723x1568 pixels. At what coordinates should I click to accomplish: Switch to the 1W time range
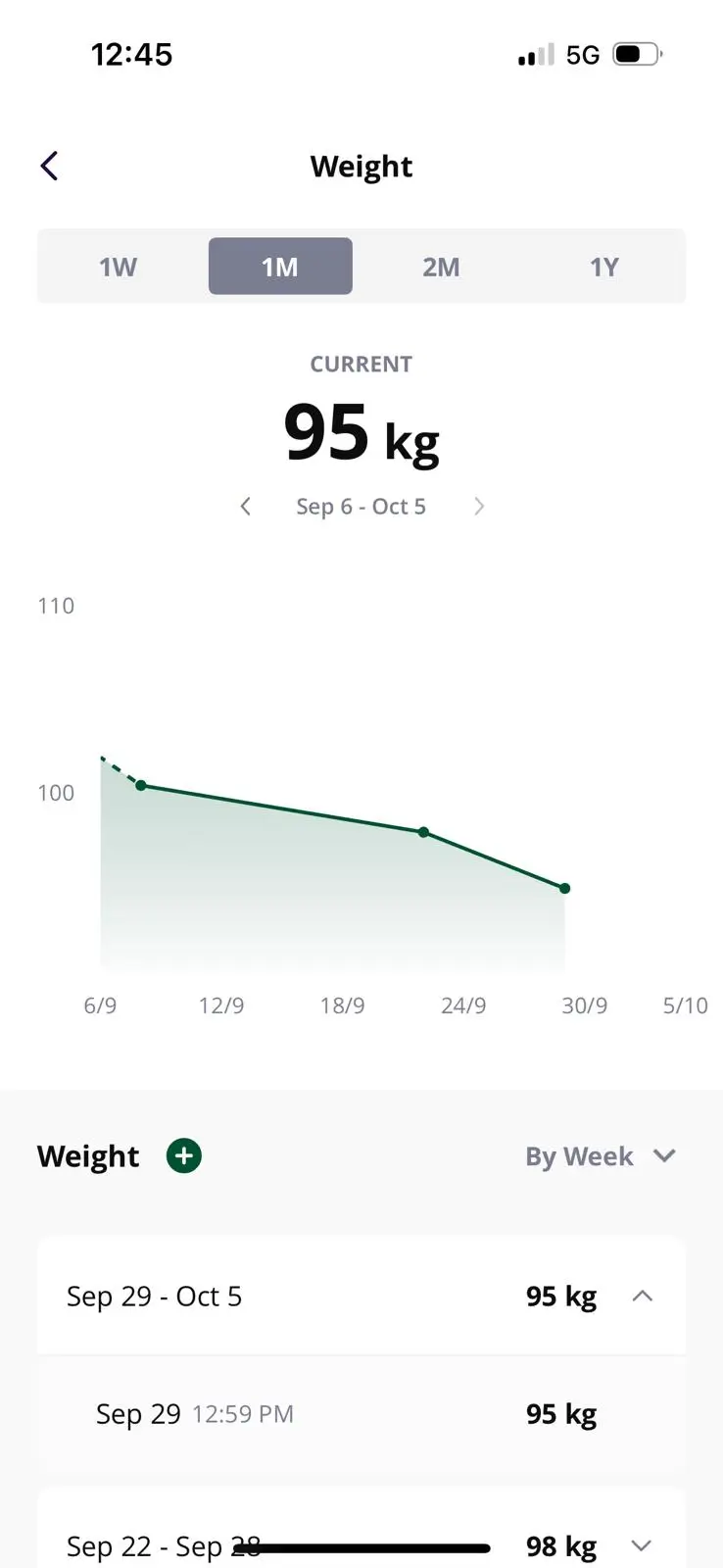click(117, 266)
